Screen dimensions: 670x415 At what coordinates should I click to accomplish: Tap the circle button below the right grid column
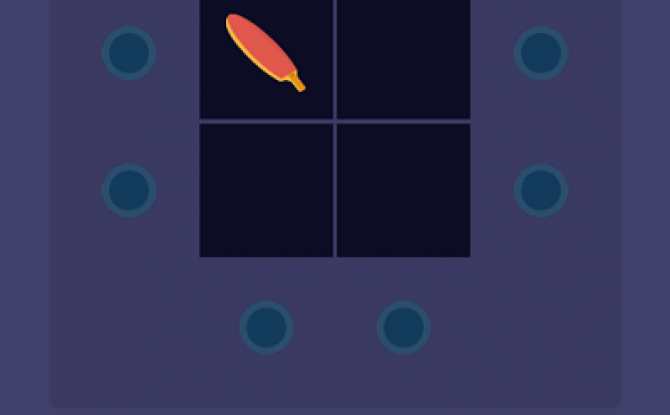pos(404,327)
